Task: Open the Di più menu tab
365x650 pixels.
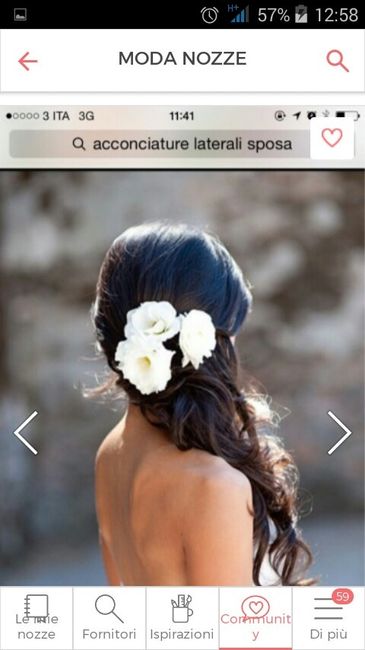Action: (x=328, y=618)
